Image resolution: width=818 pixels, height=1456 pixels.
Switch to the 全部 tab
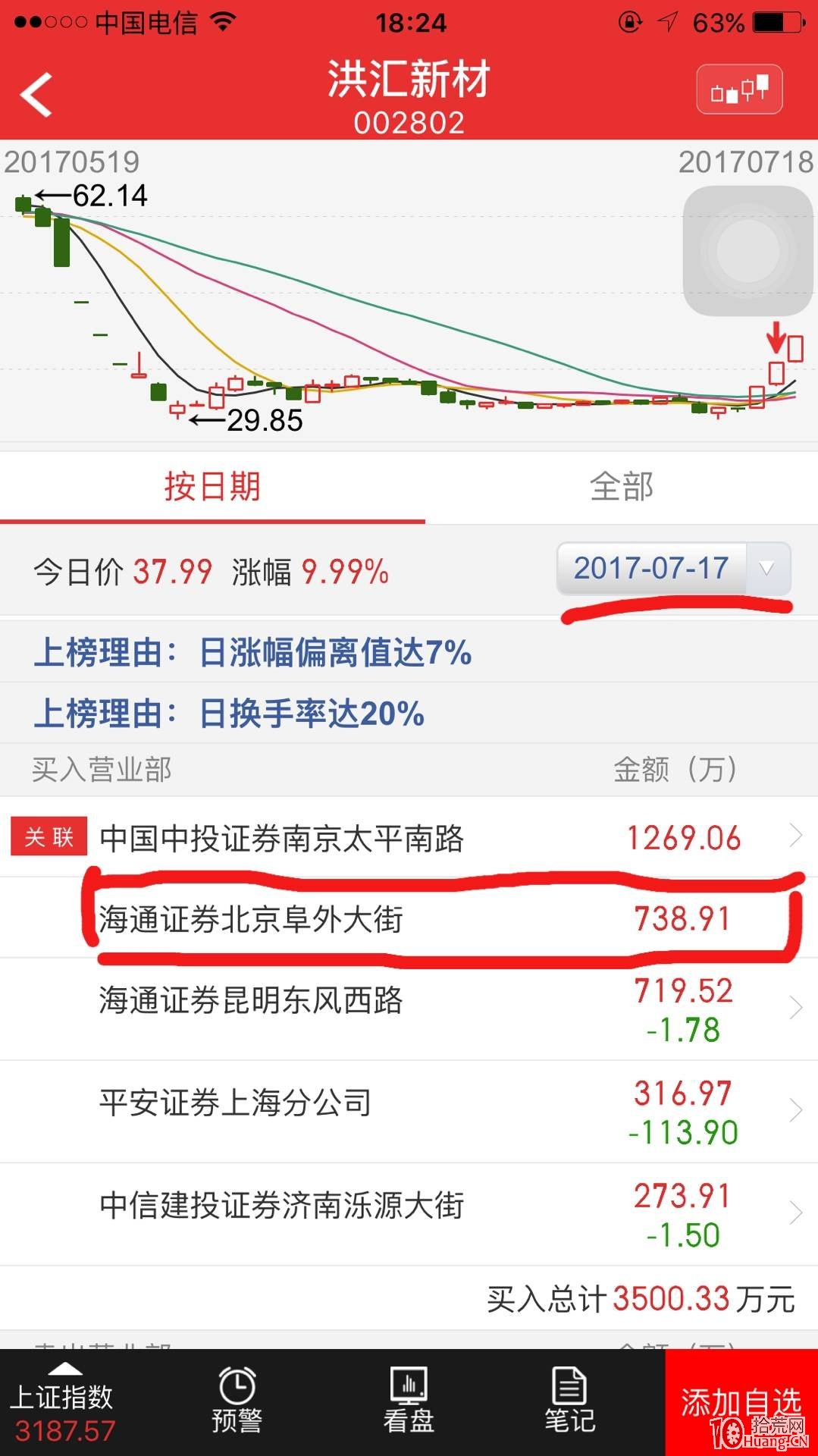(621, 487)
